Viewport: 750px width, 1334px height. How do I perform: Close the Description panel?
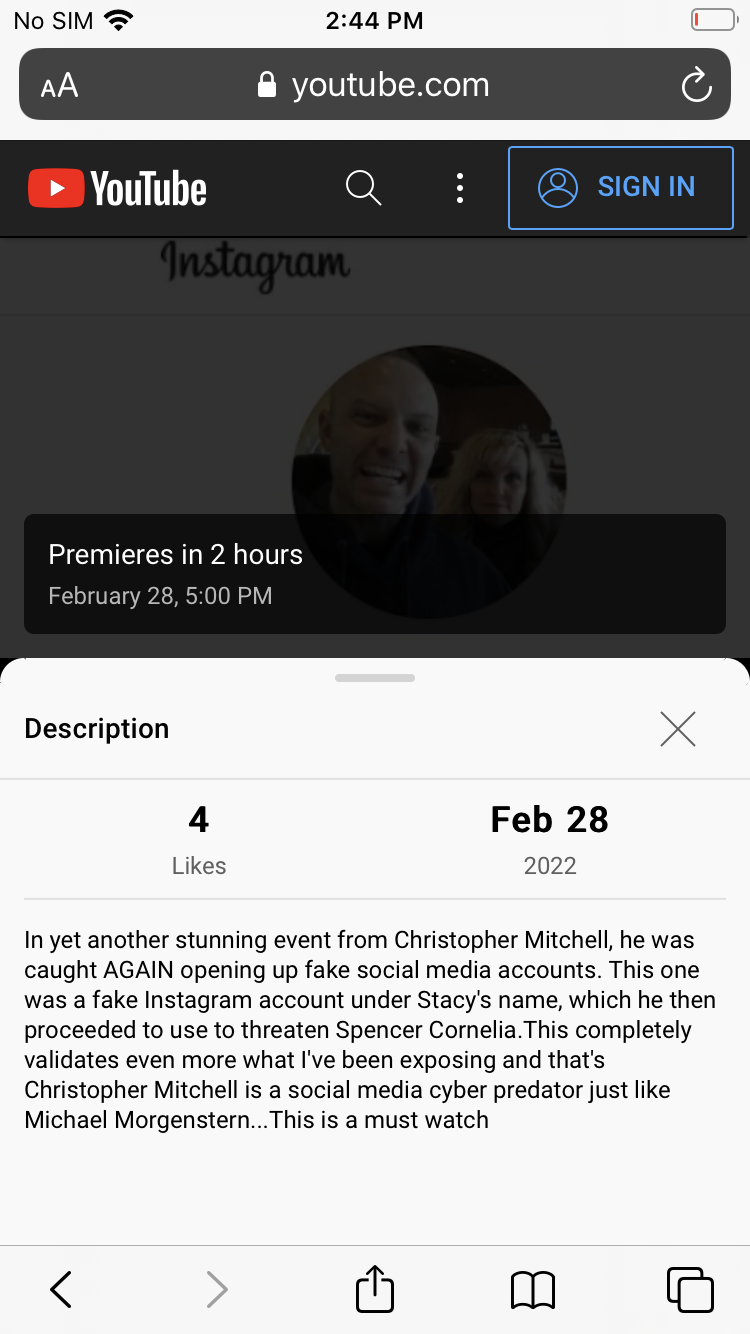(677, 729)
